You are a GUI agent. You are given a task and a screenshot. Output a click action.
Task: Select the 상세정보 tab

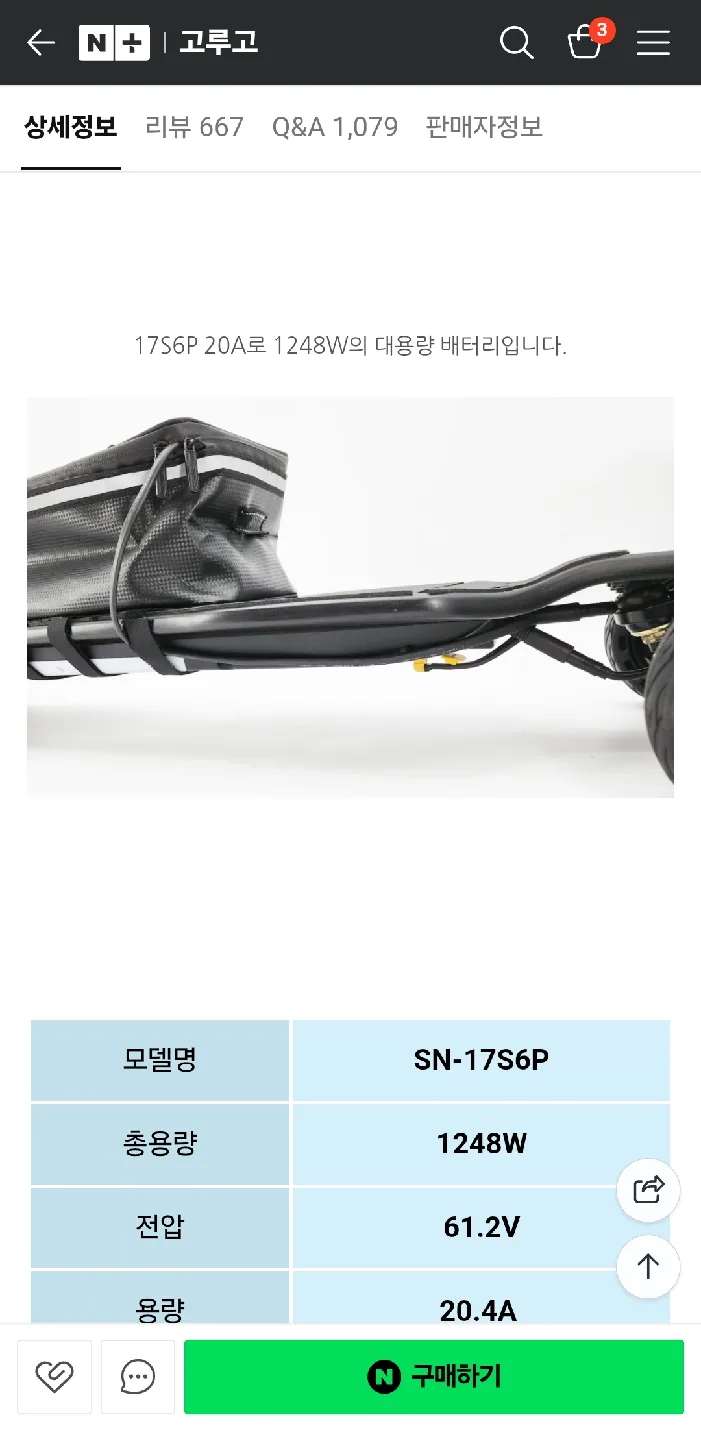click(71, 127)
